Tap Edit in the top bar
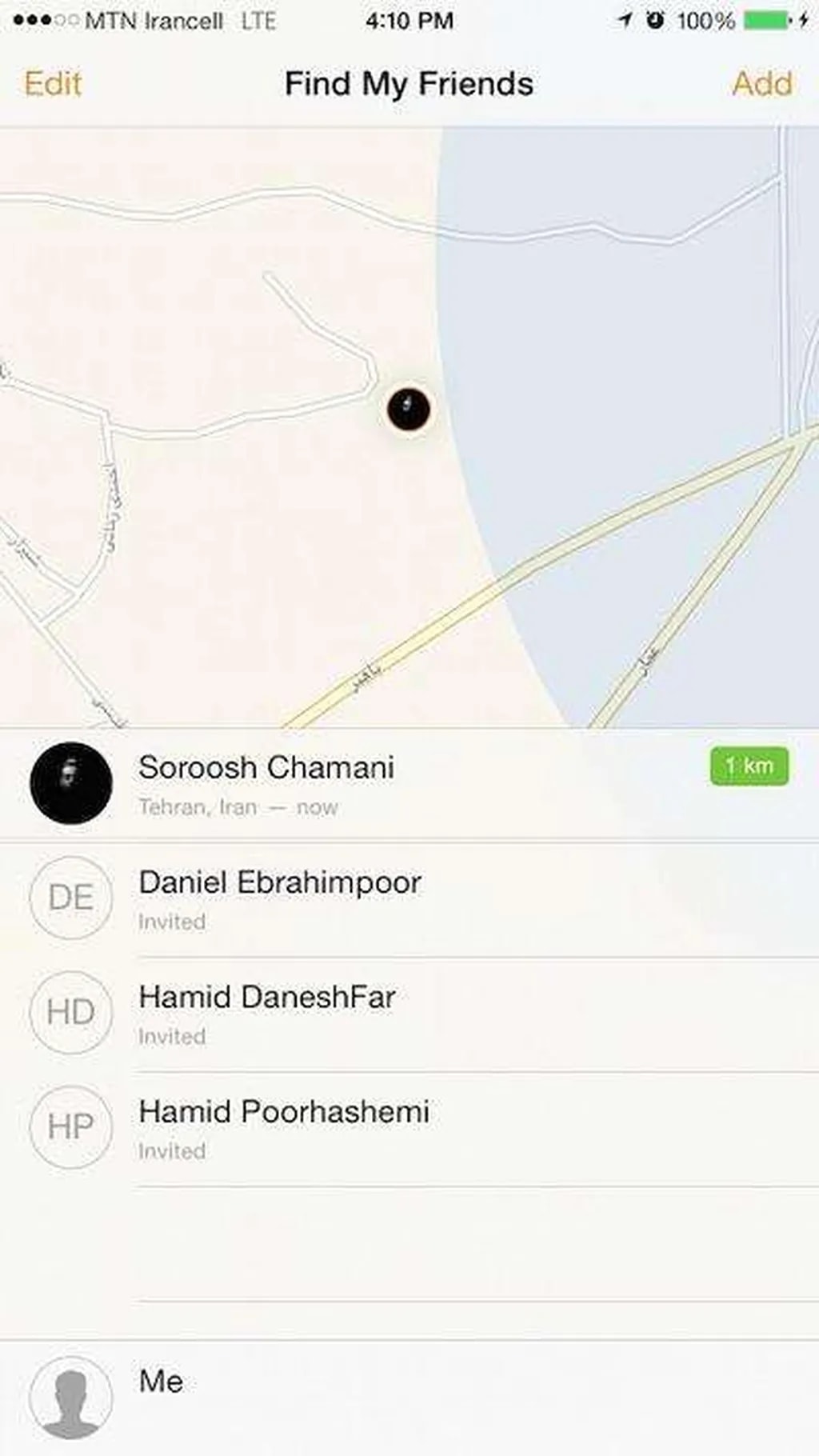 click(53, 84)
